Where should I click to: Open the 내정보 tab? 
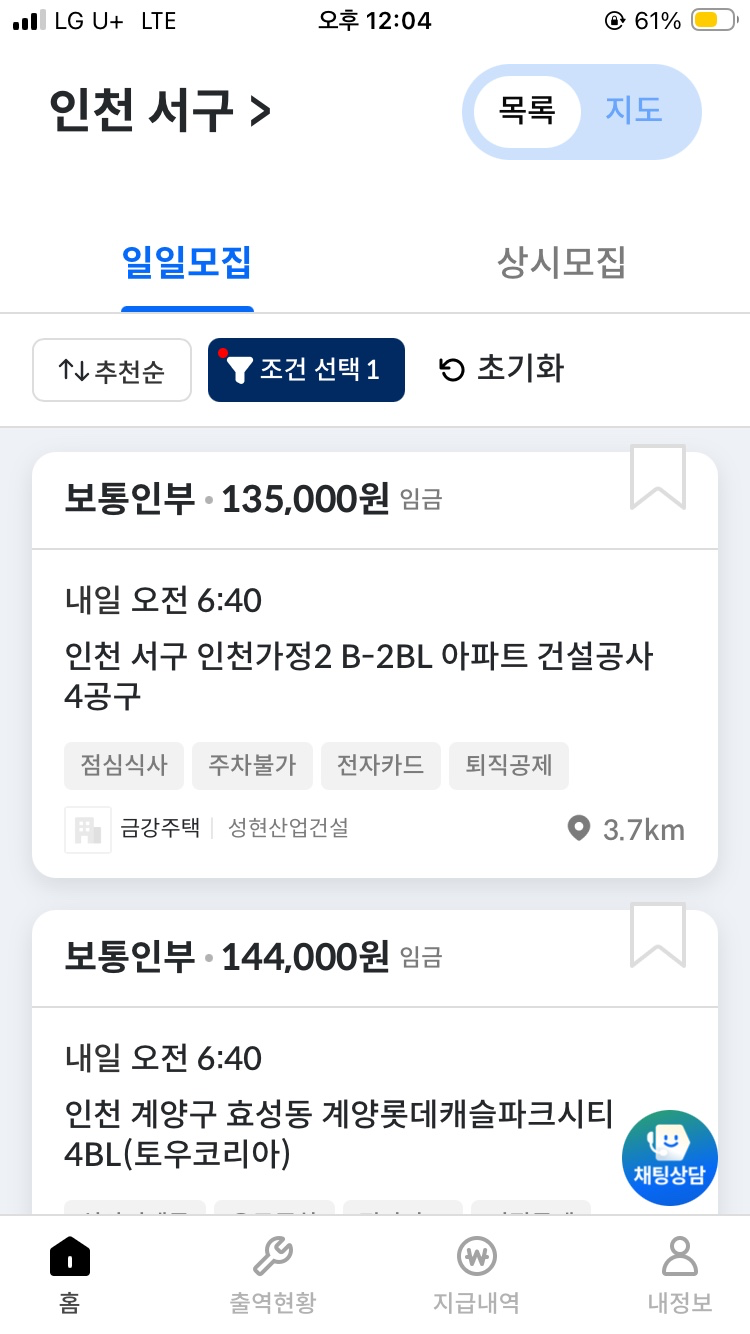click(x=680, y=1274)
